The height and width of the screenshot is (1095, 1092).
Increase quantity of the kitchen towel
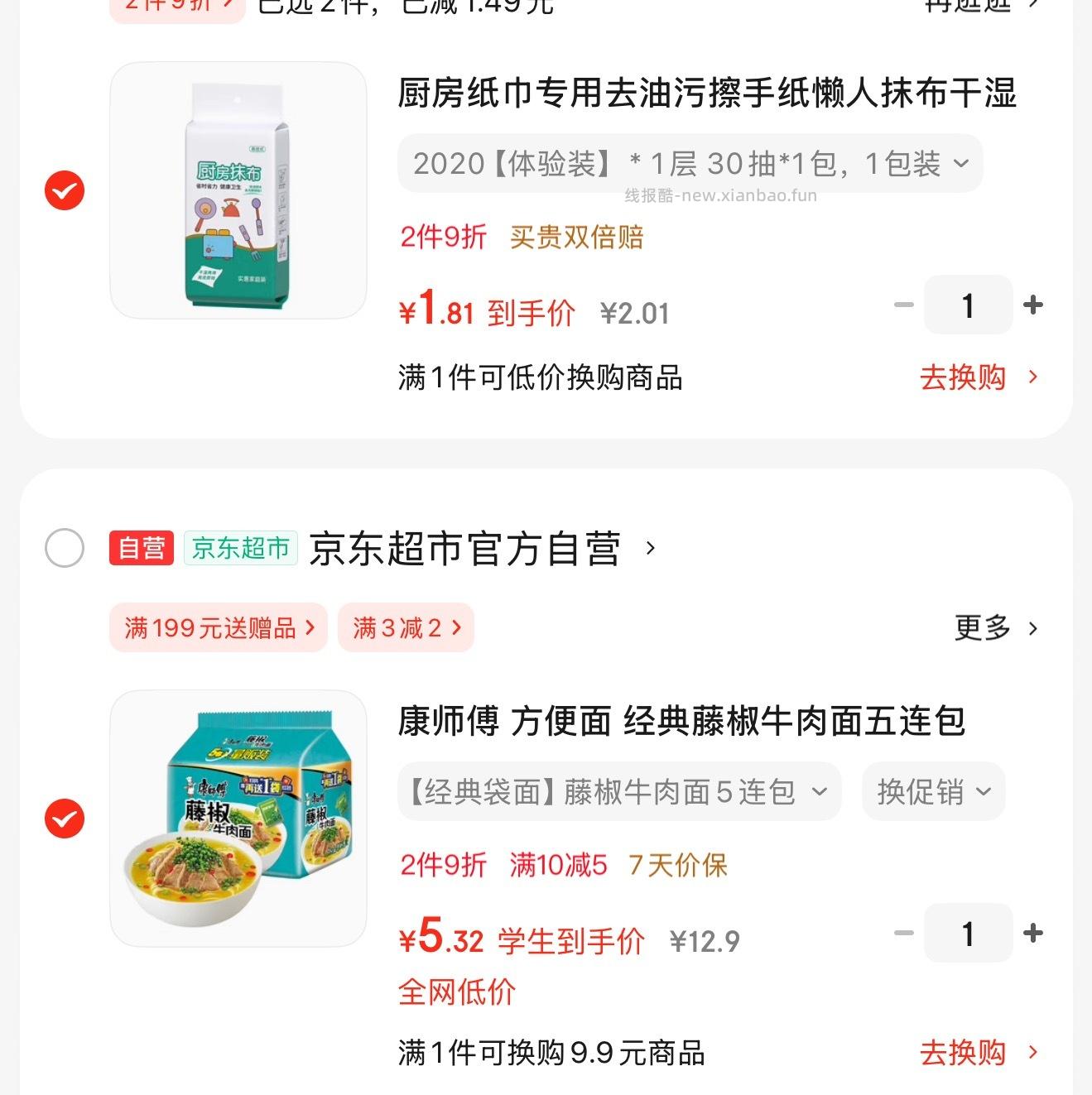click(1033, 305)
